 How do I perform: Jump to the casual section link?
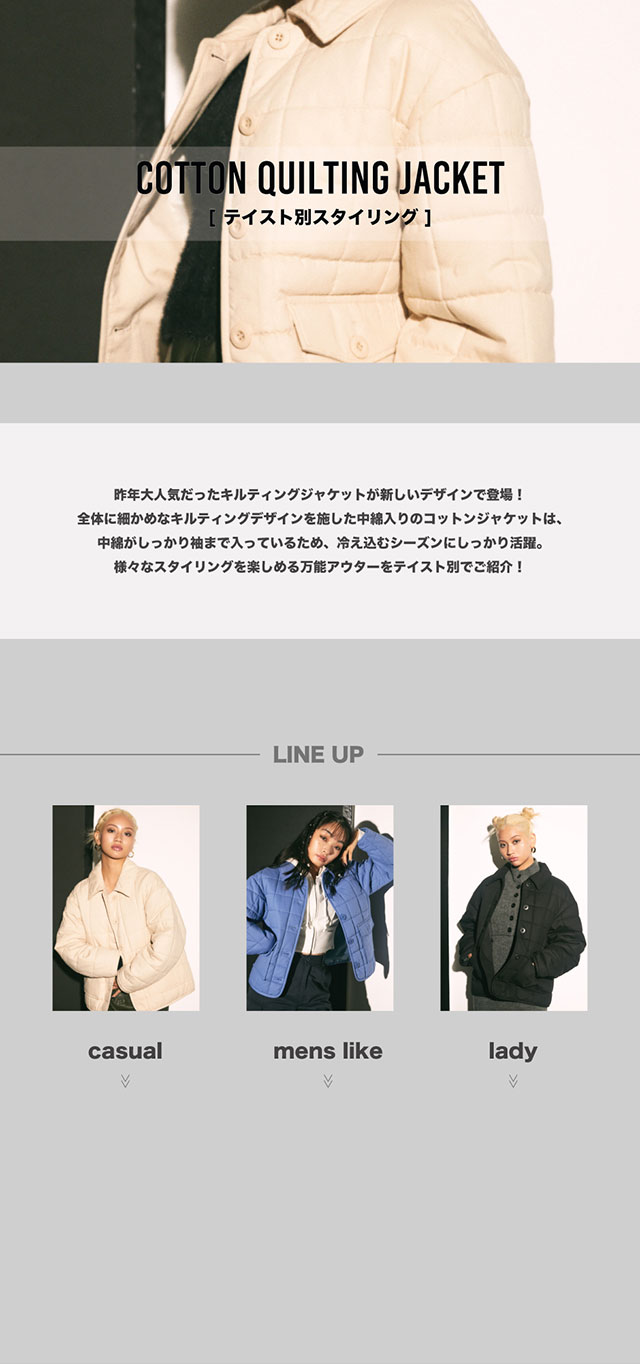point(125,1051)
